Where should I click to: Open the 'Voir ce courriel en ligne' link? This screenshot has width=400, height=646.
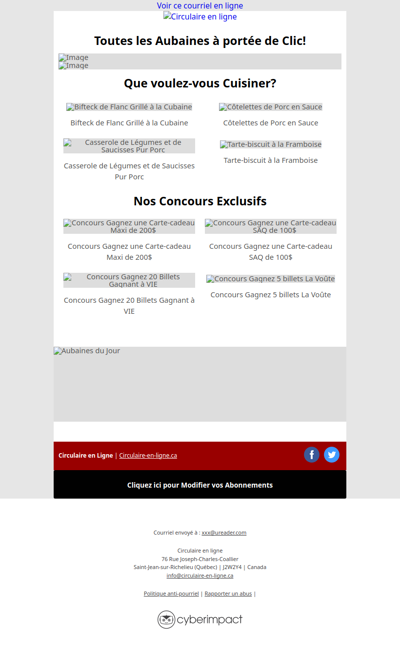click(x=200, y=5)
